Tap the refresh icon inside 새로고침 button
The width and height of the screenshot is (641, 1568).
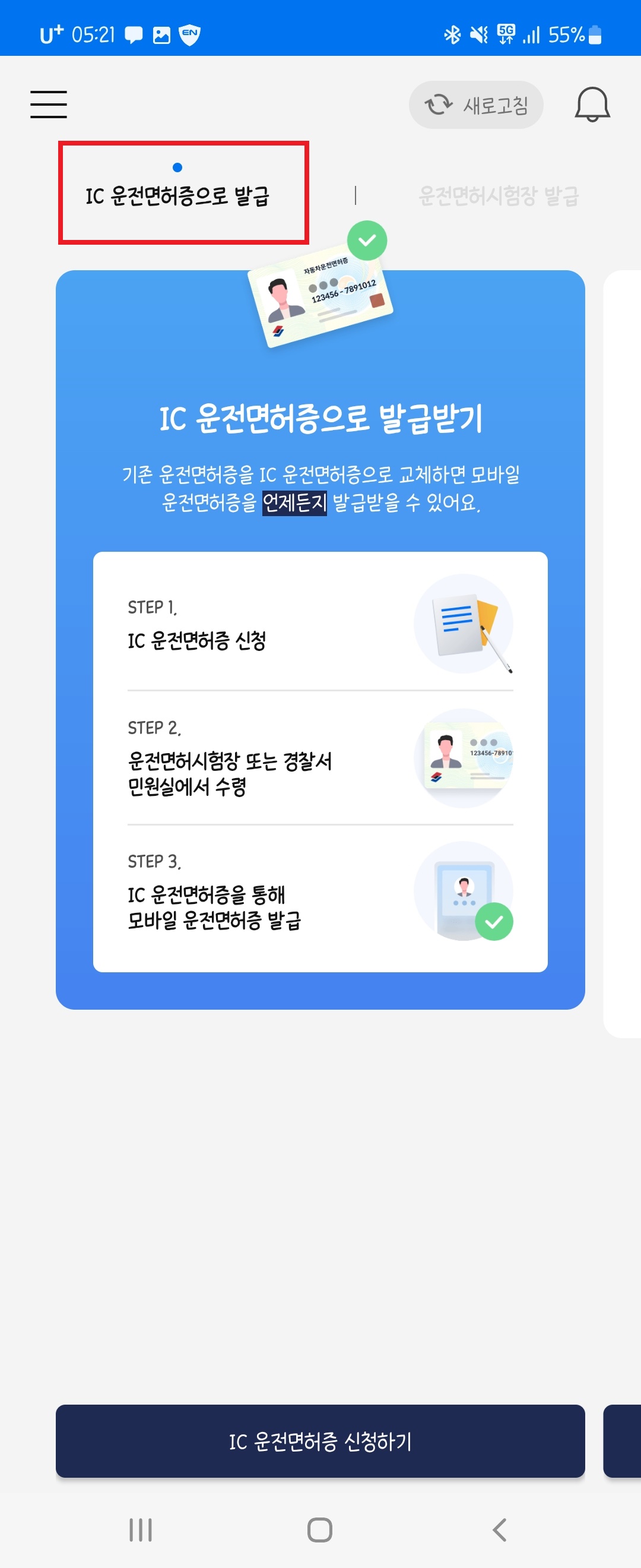tap(440, 104)
